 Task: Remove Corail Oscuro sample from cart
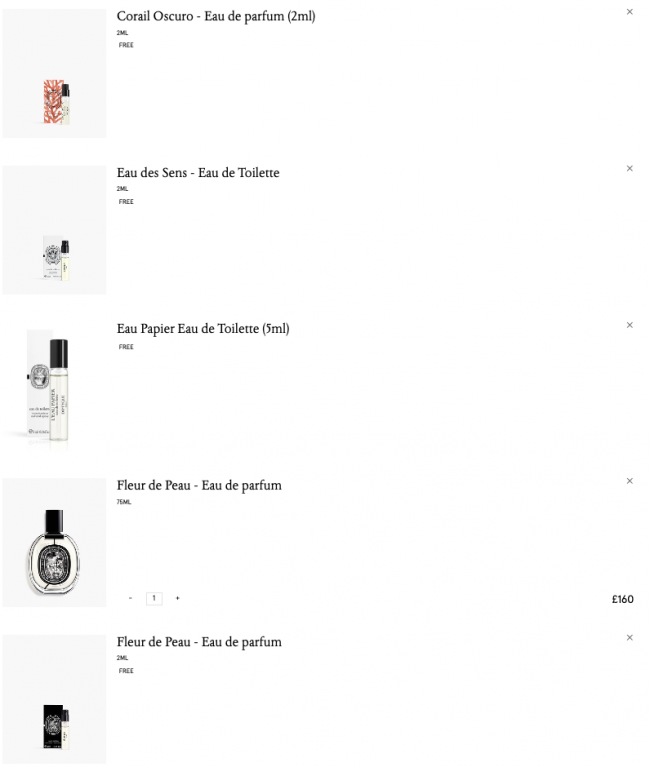(629, 12)
